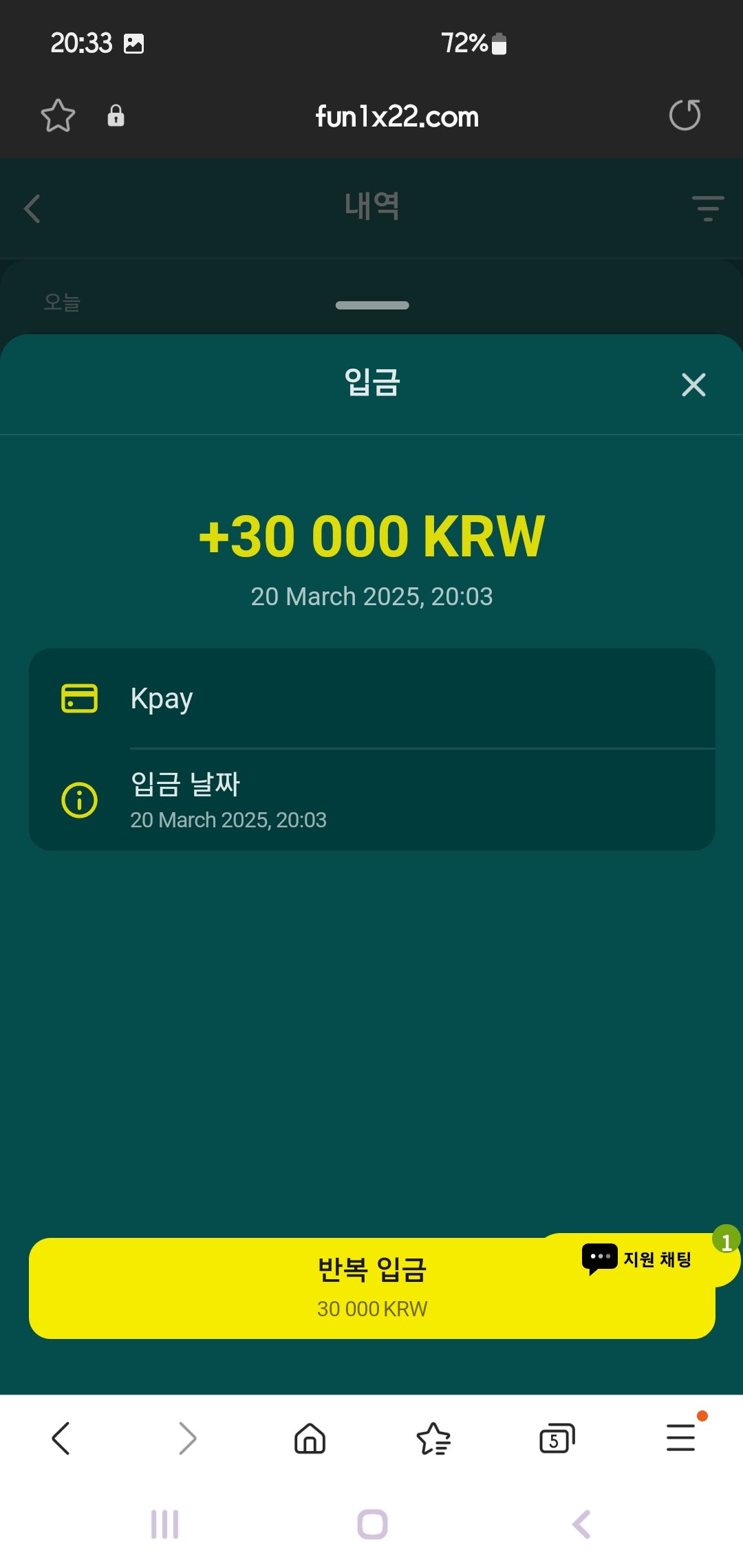Open the browser home page
Screen dimensions: 743x1568
[x=310, y=1438]
